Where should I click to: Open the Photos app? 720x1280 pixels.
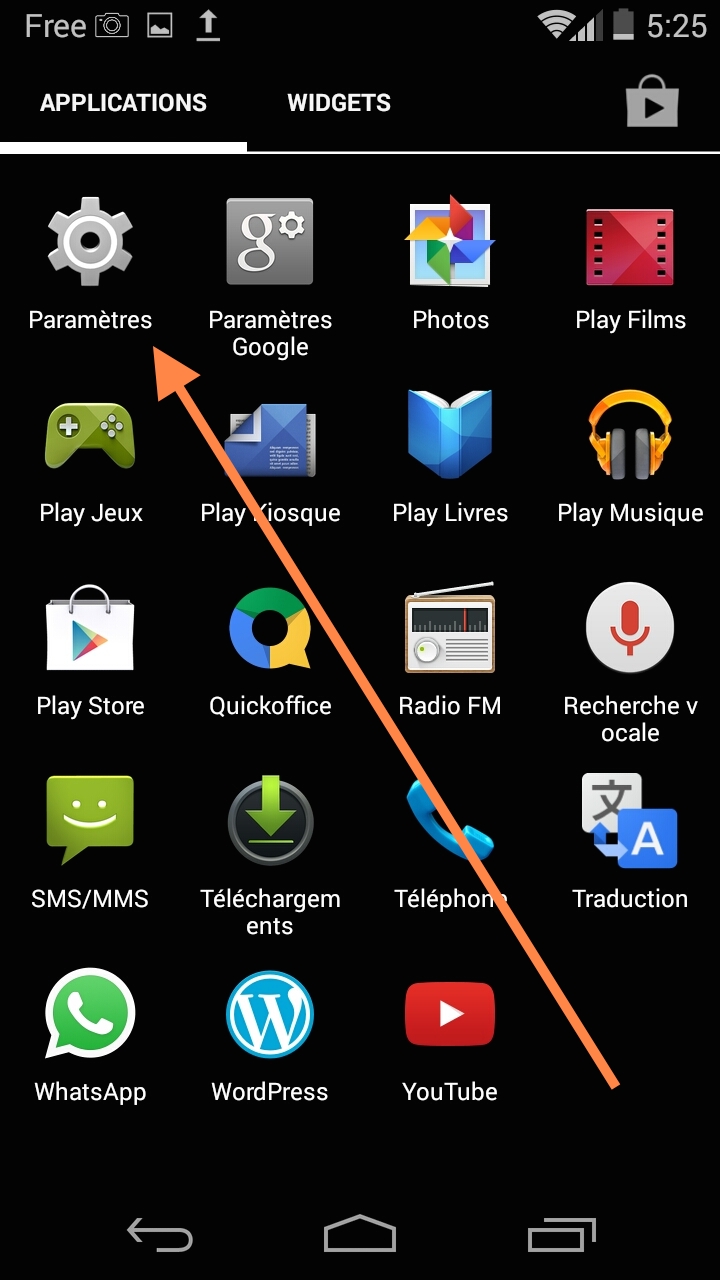(450, 242)
